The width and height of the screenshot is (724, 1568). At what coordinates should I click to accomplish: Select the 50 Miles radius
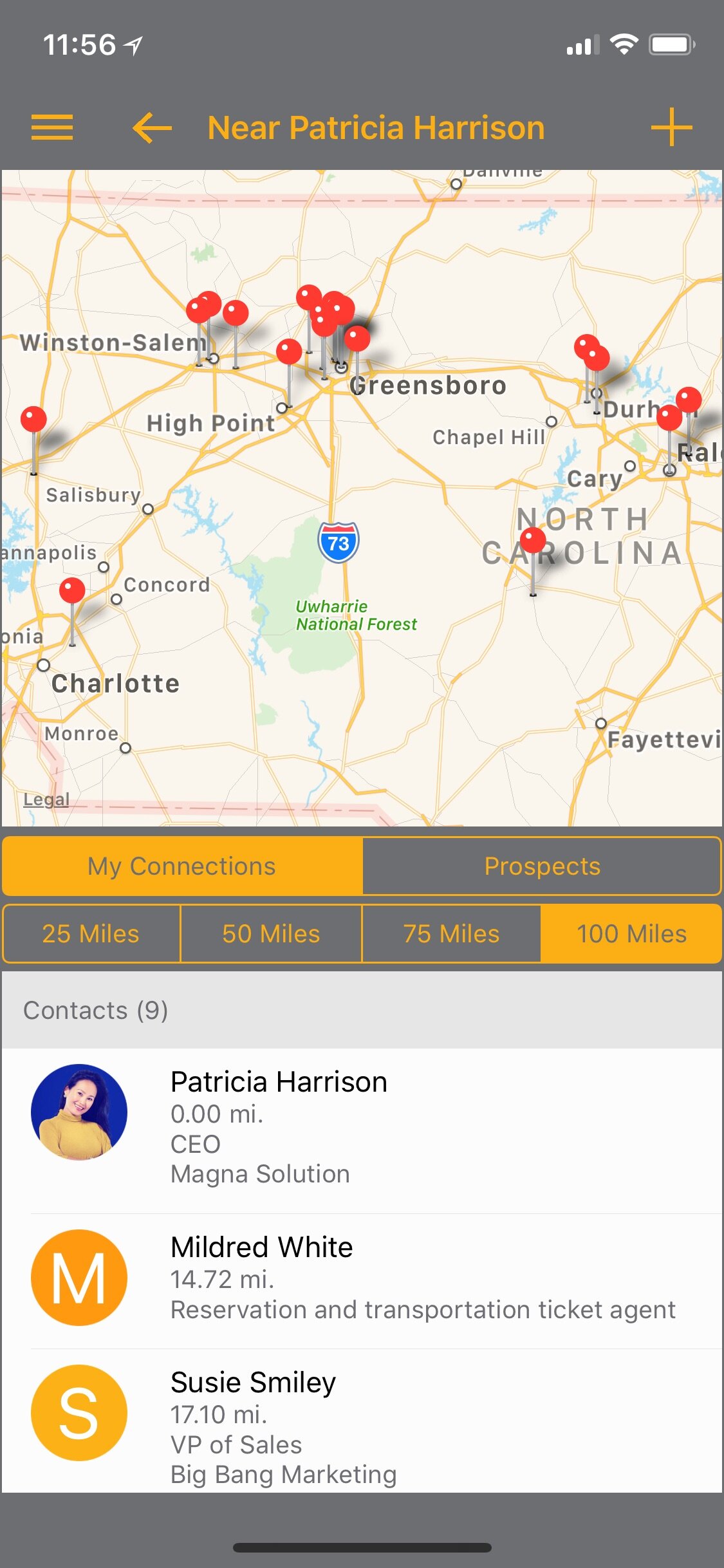pos(271,934)
